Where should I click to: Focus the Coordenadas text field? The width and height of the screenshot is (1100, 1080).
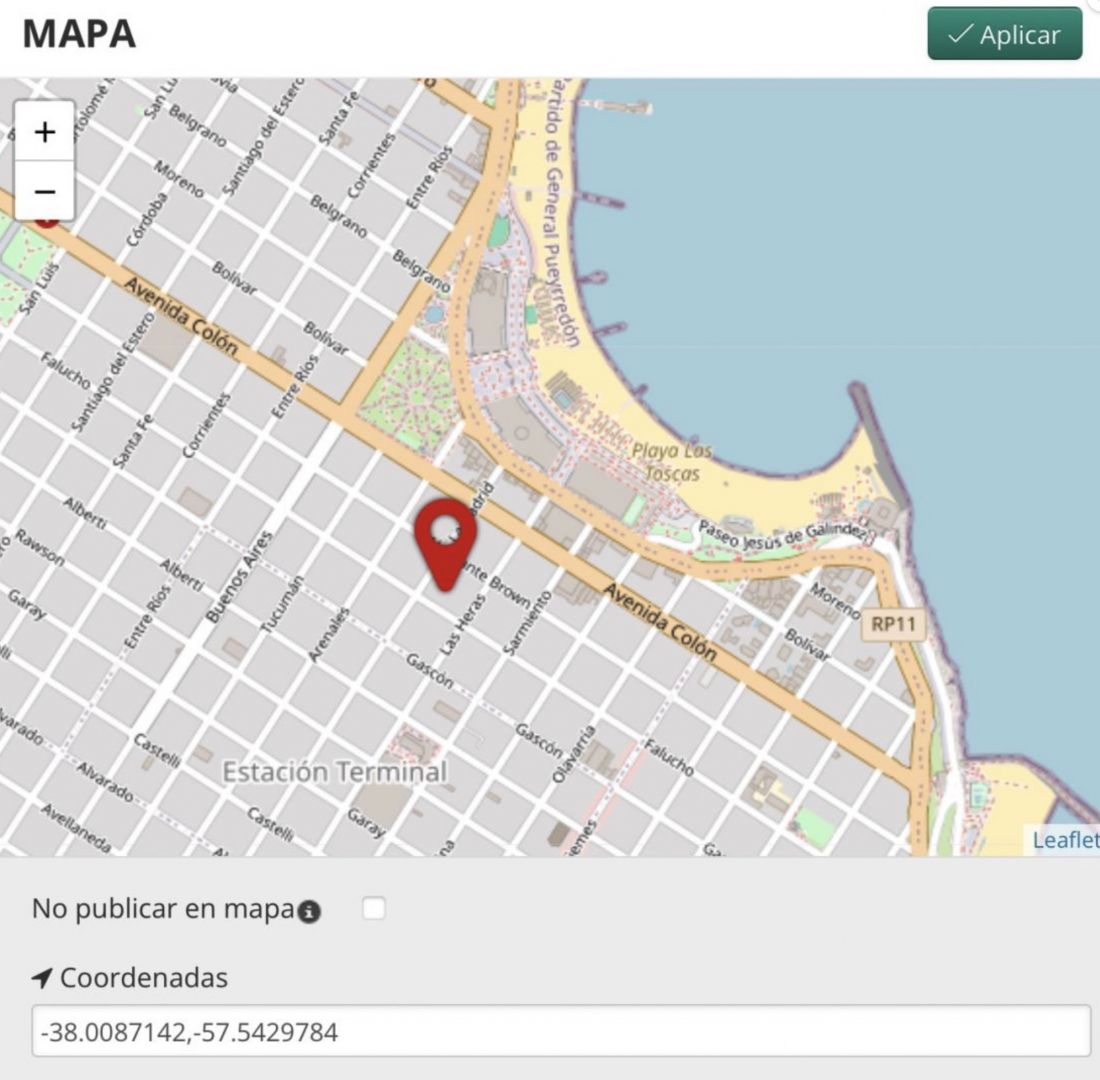560,1031
